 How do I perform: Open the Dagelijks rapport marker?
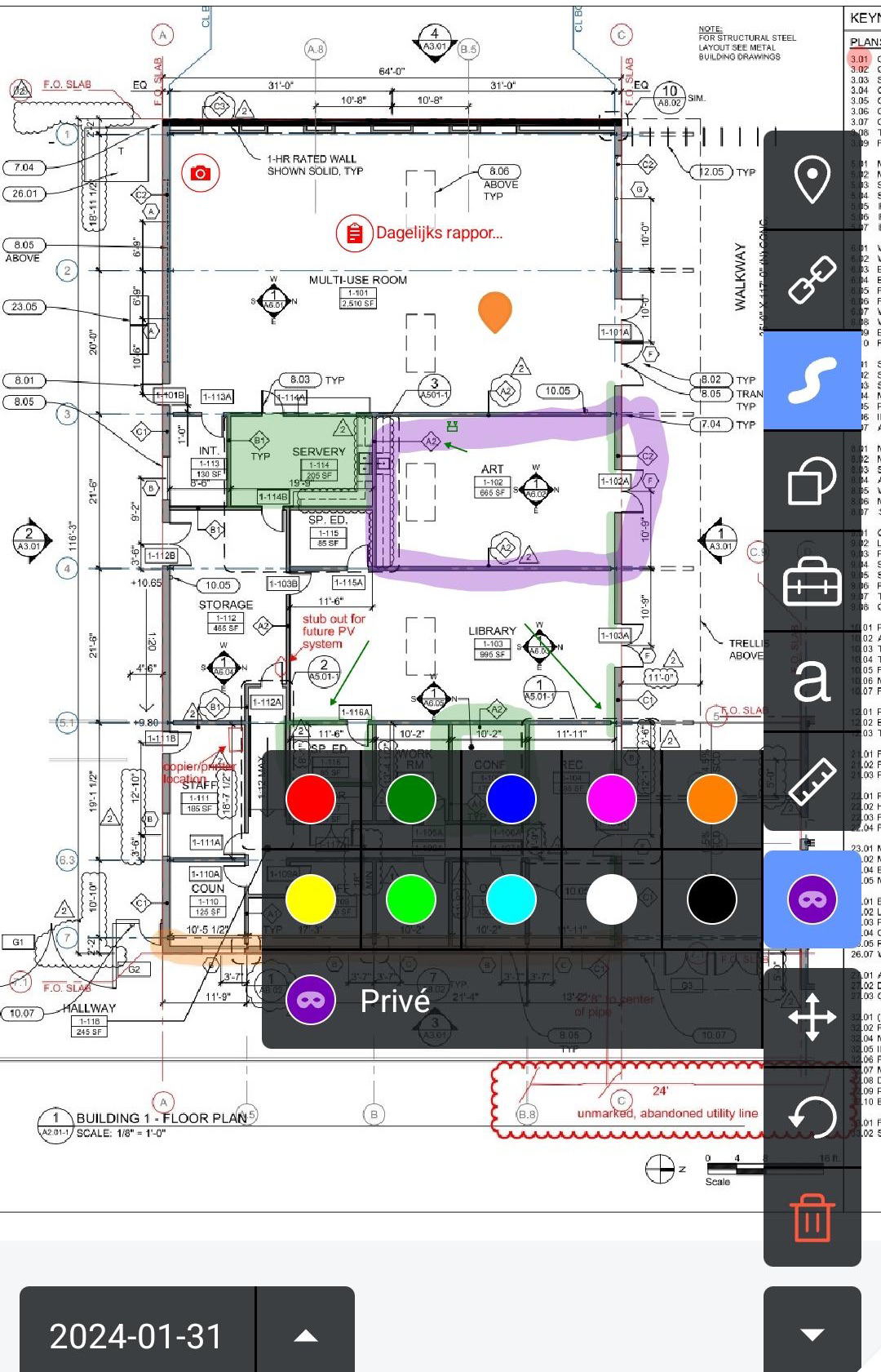(x=421, y=233)
